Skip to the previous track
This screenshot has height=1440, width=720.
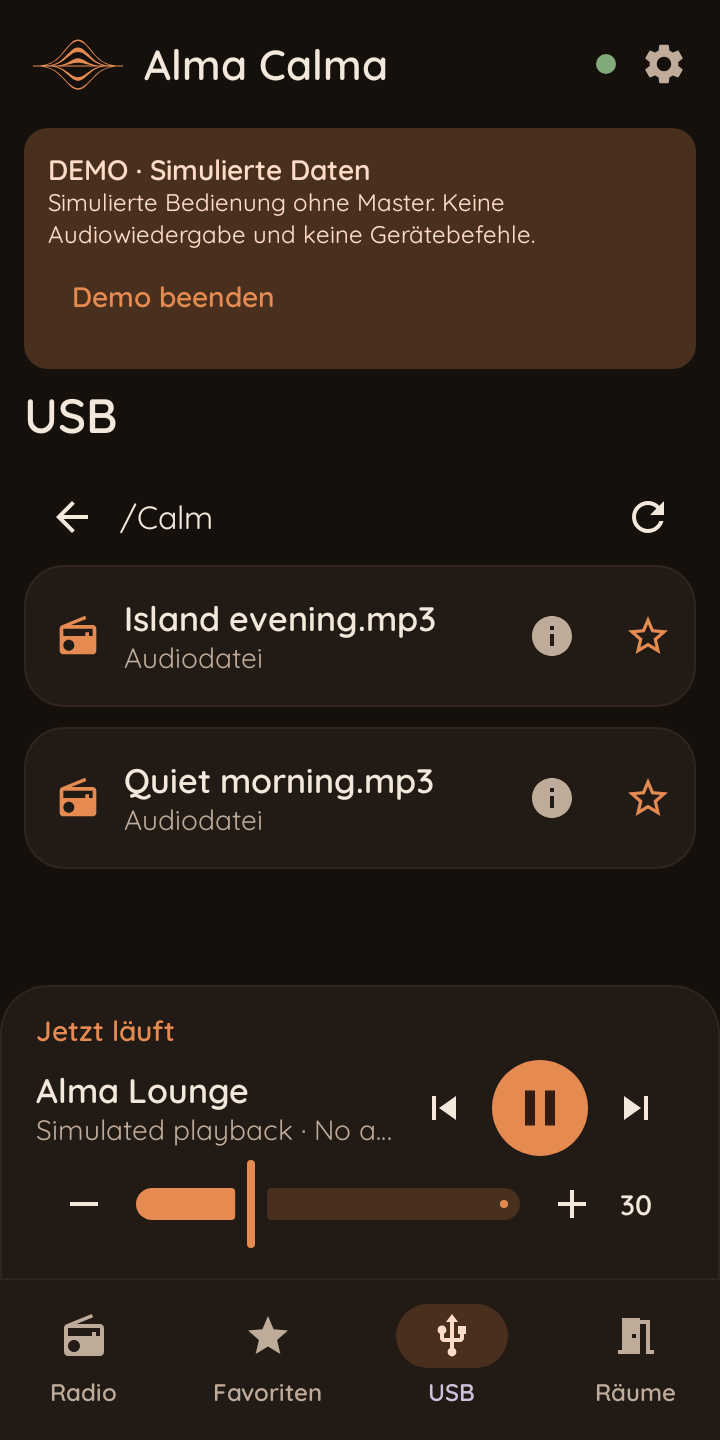444,1108
